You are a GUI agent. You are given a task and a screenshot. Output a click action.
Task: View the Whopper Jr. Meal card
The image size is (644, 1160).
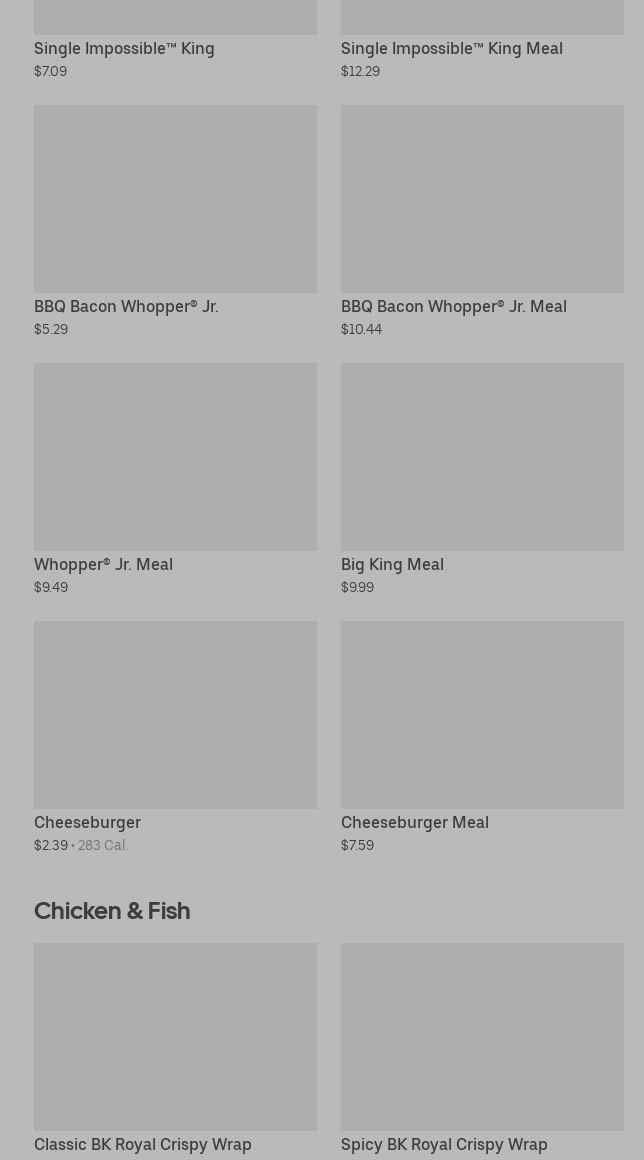click(175, 458)
